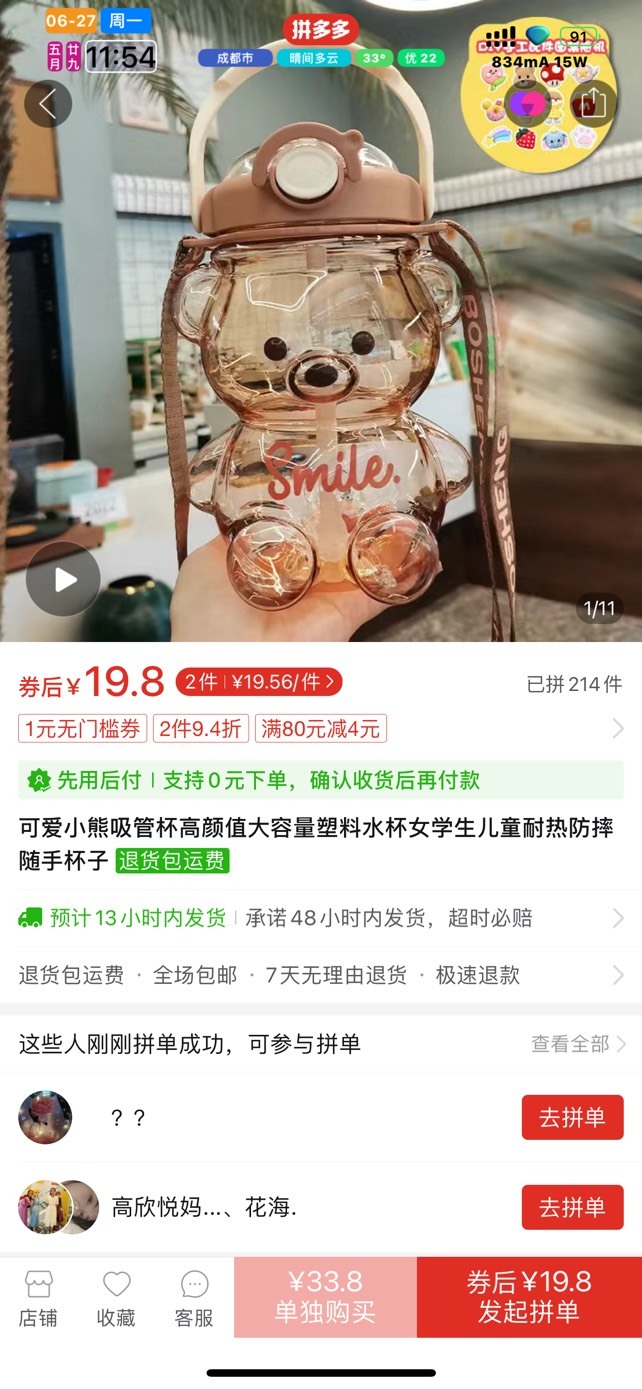Play the product video
The width and height of the screenshot is (642, 1389).
pyautogui.click(x=63, y=579)
